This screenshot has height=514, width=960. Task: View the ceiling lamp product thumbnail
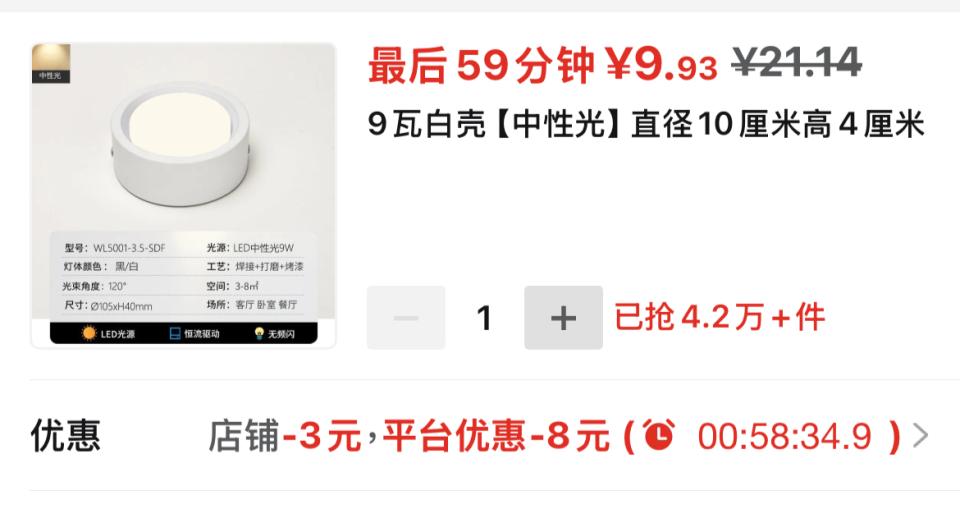pyautogui.click(x=184, y=195)
